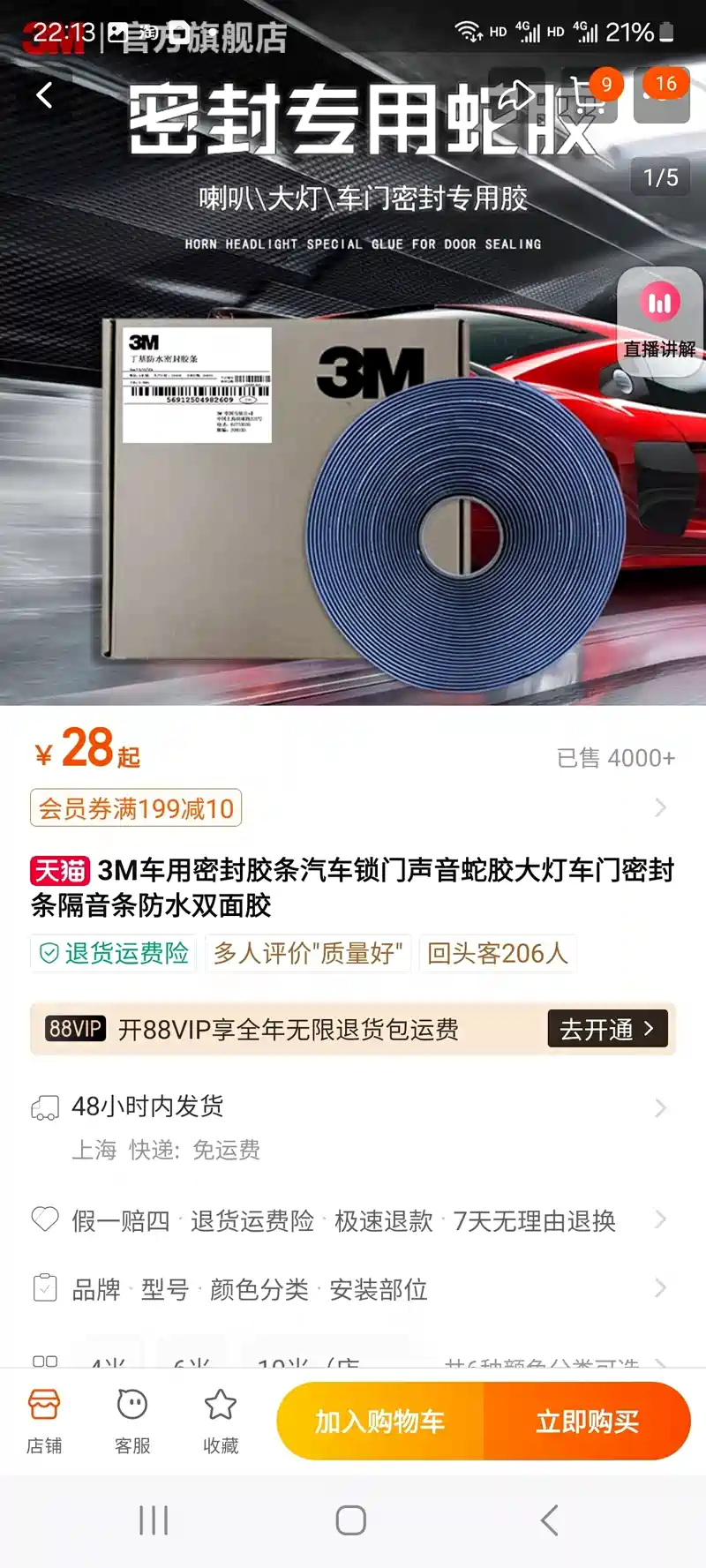View reviews tagged 多人评价"质量好"
Image resolution: width=706 pixels, height=1568 pixels.
tap(308, 953)
